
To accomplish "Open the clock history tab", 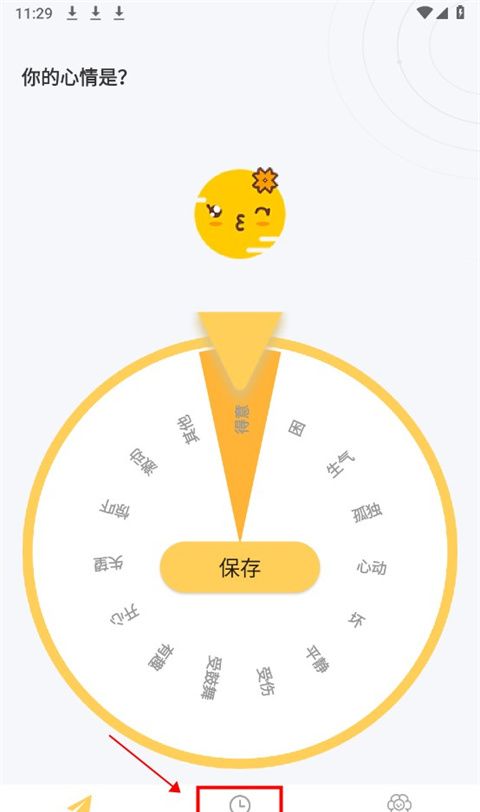I will tap(240, 803).
